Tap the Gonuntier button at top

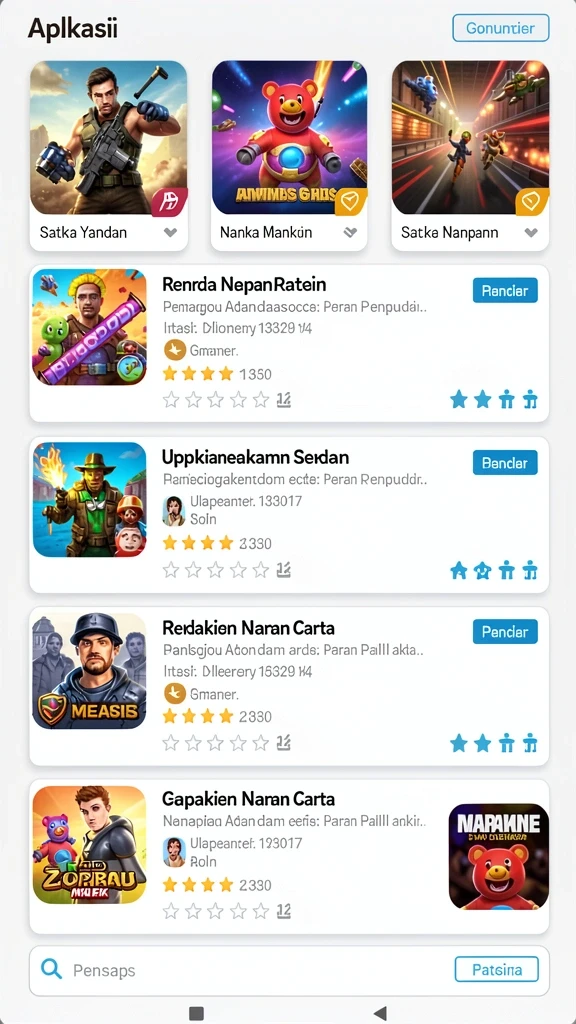coord(501,28)
